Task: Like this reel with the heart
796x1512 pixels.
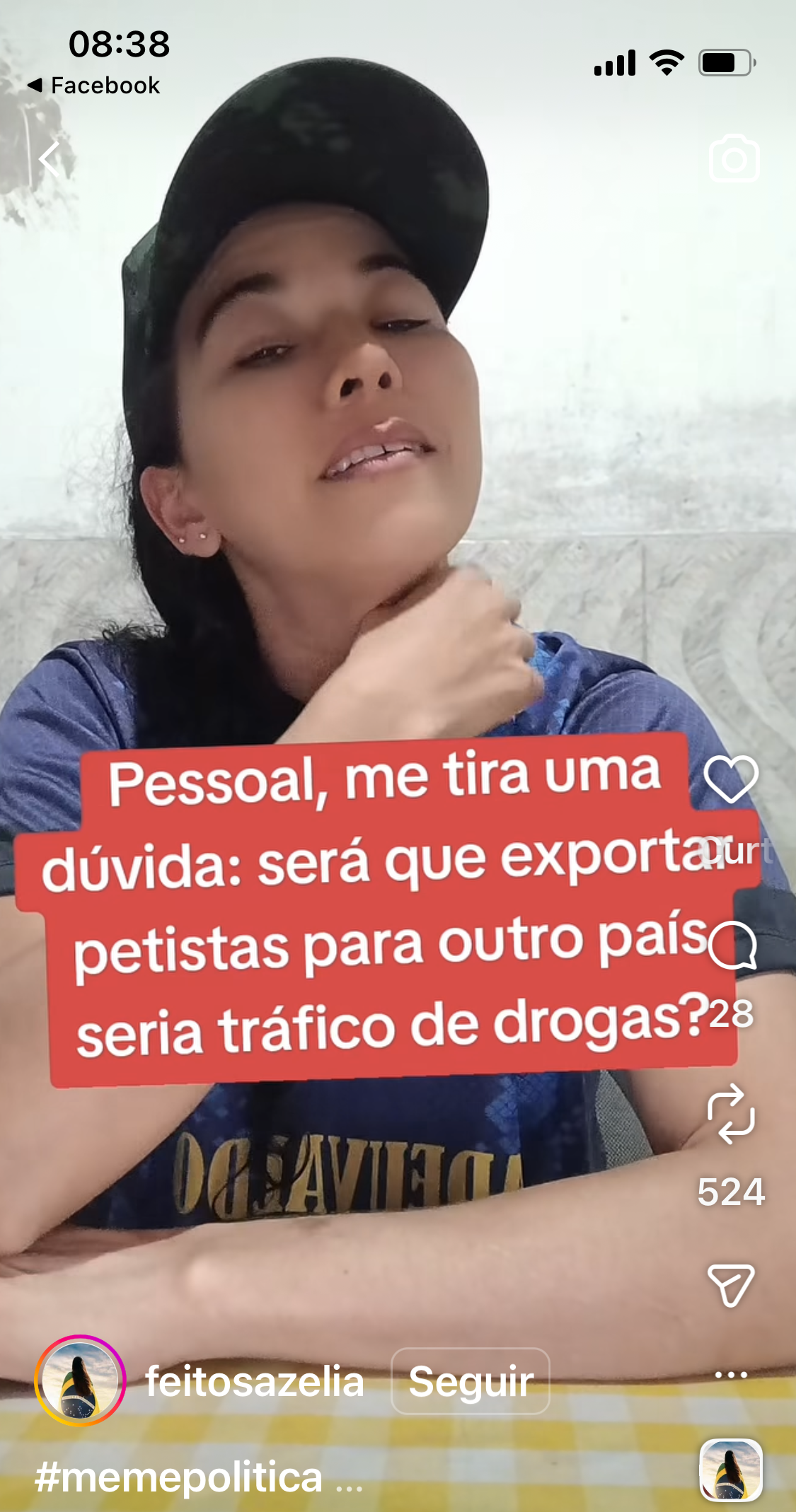Action: pos(731,779)
